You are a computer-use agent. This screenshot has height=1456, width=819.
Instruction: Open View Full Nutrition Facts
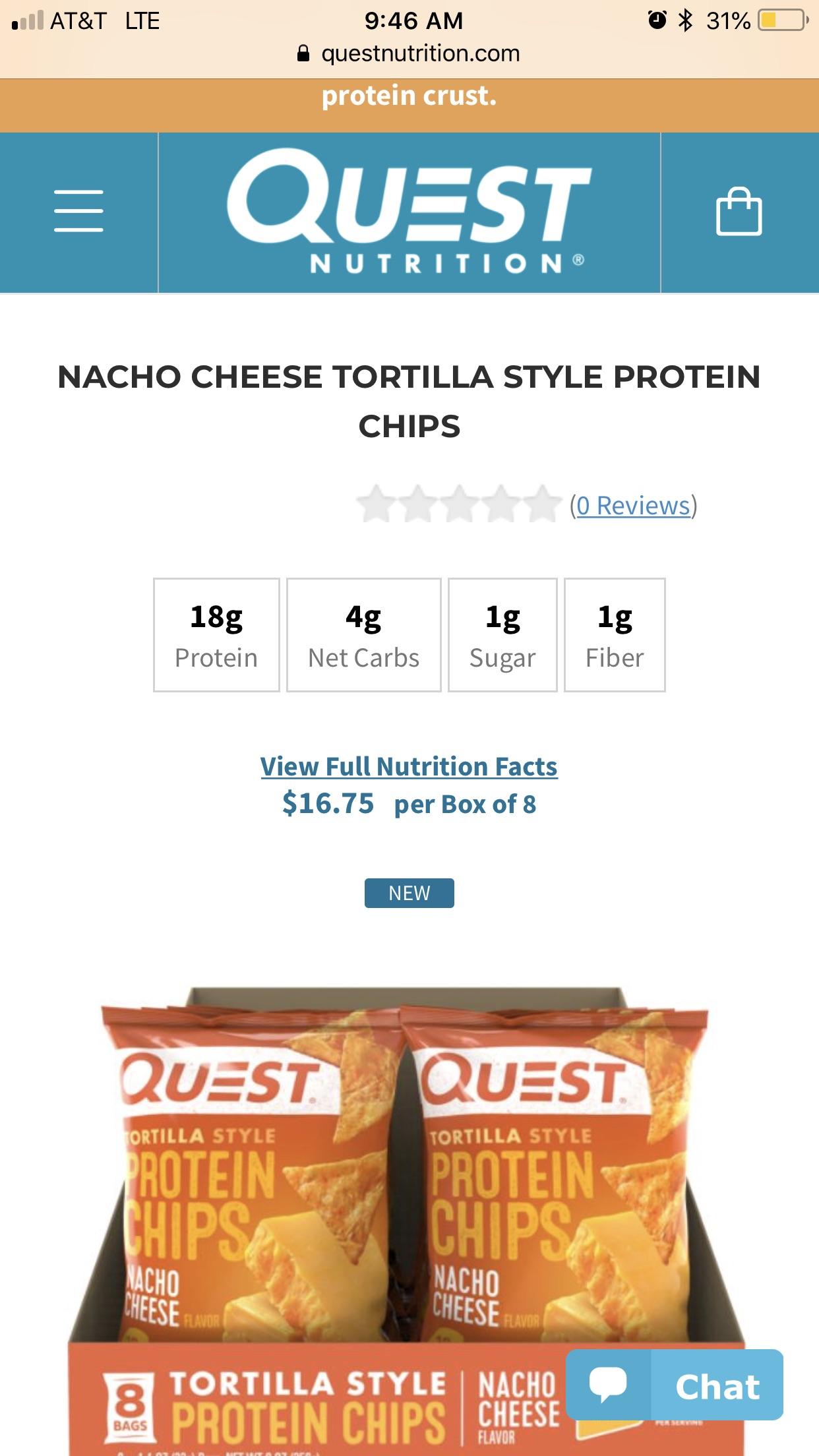click(409, 766)
